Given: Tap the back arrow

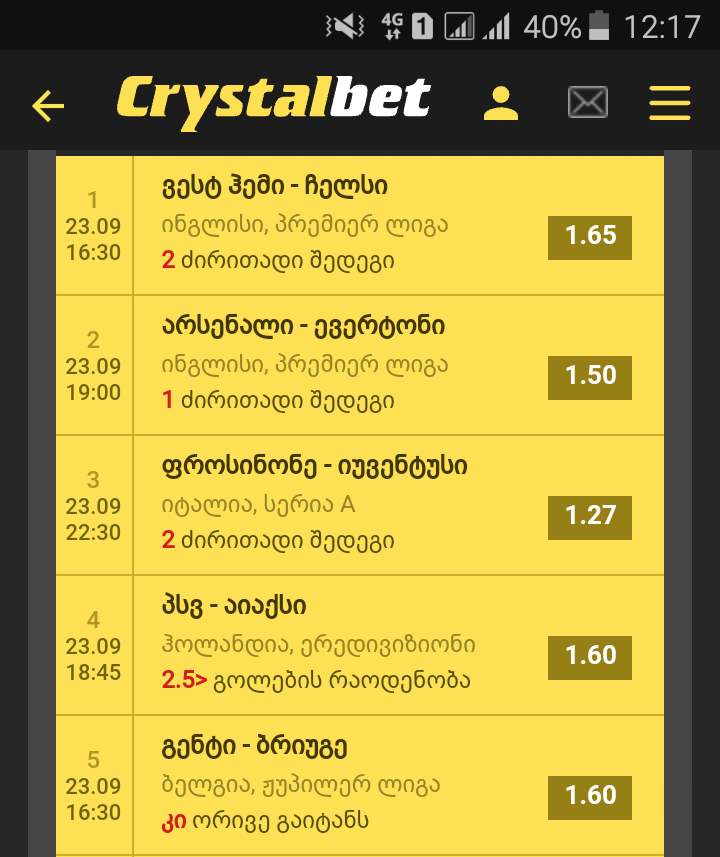Looking at the screenshot, I should click(47, 103).
